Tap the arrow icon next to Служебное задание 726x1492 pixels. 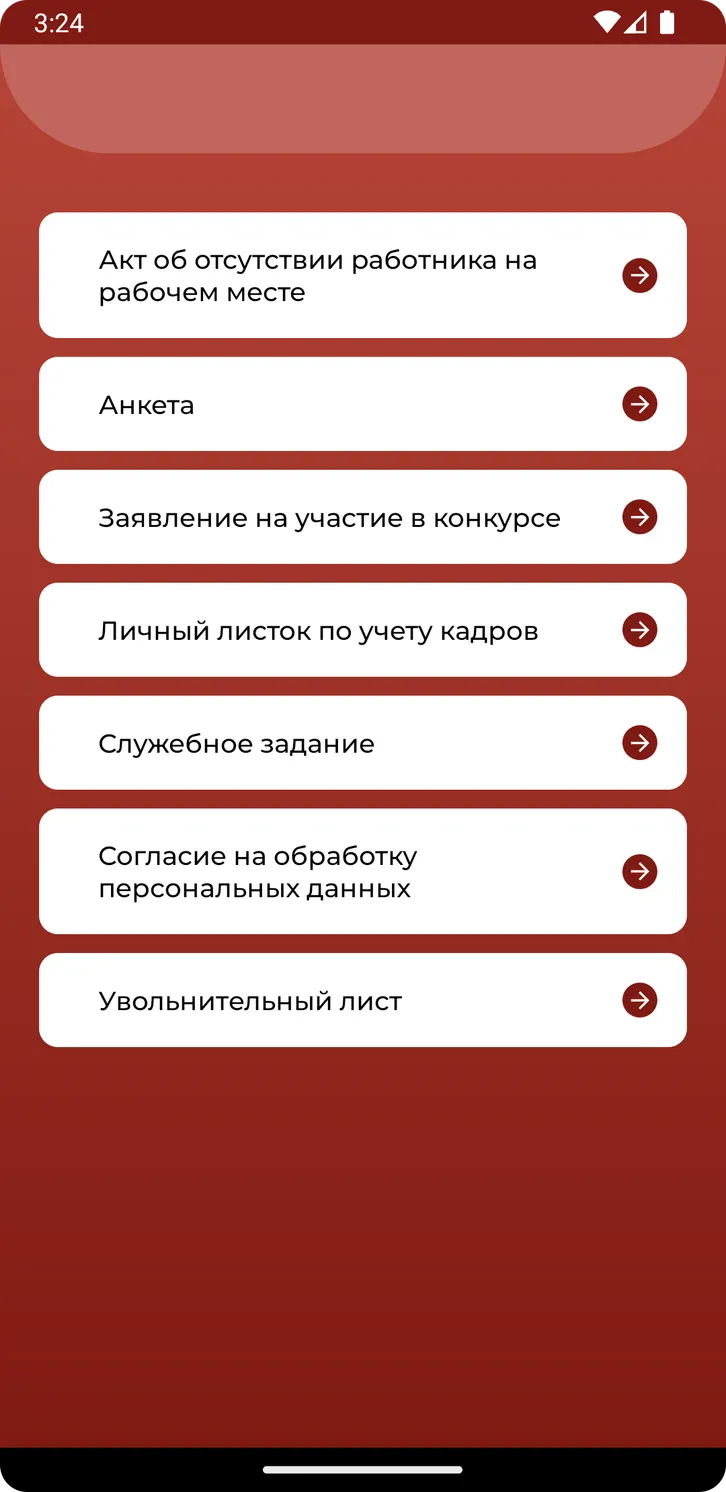640,743
